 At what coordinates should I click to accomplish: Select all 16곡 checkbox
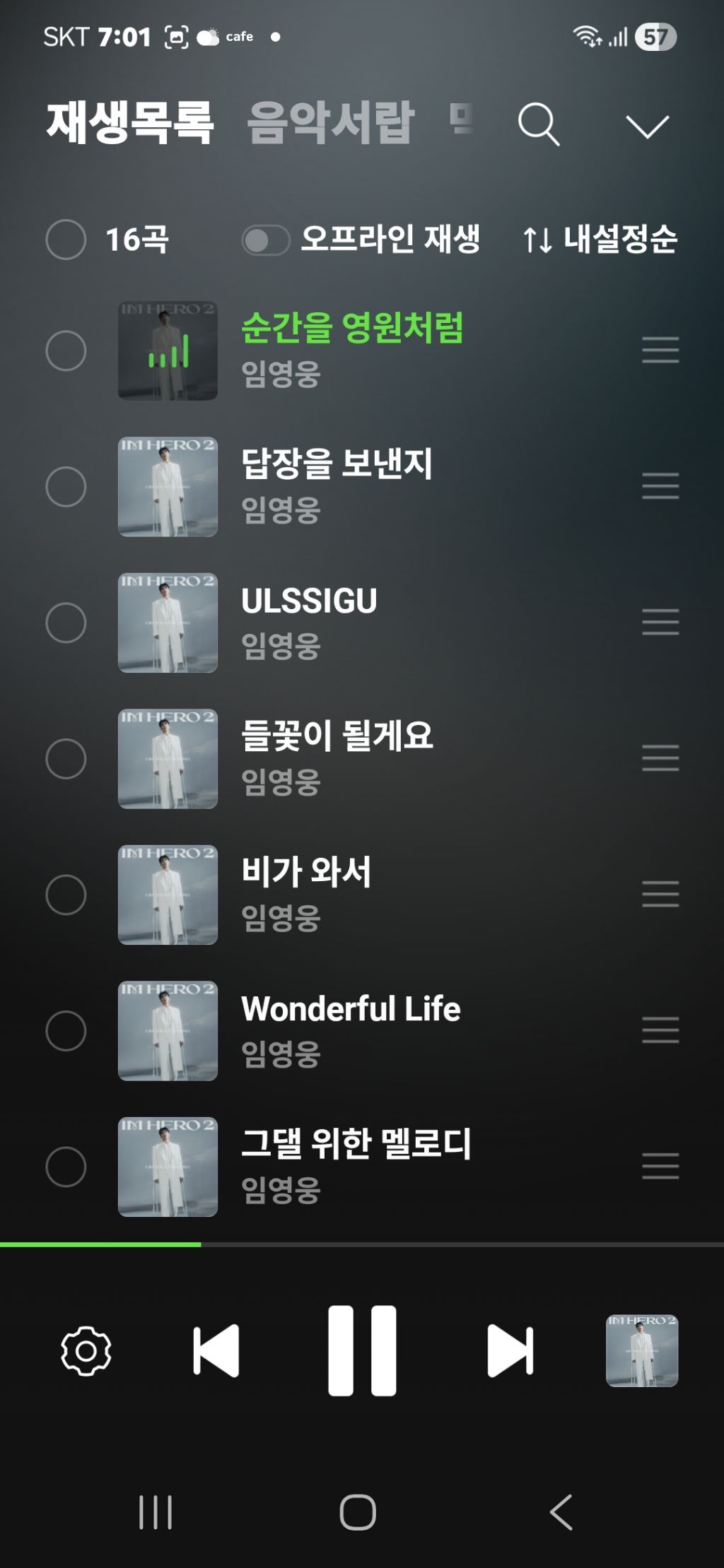click(x=66, y=240)
